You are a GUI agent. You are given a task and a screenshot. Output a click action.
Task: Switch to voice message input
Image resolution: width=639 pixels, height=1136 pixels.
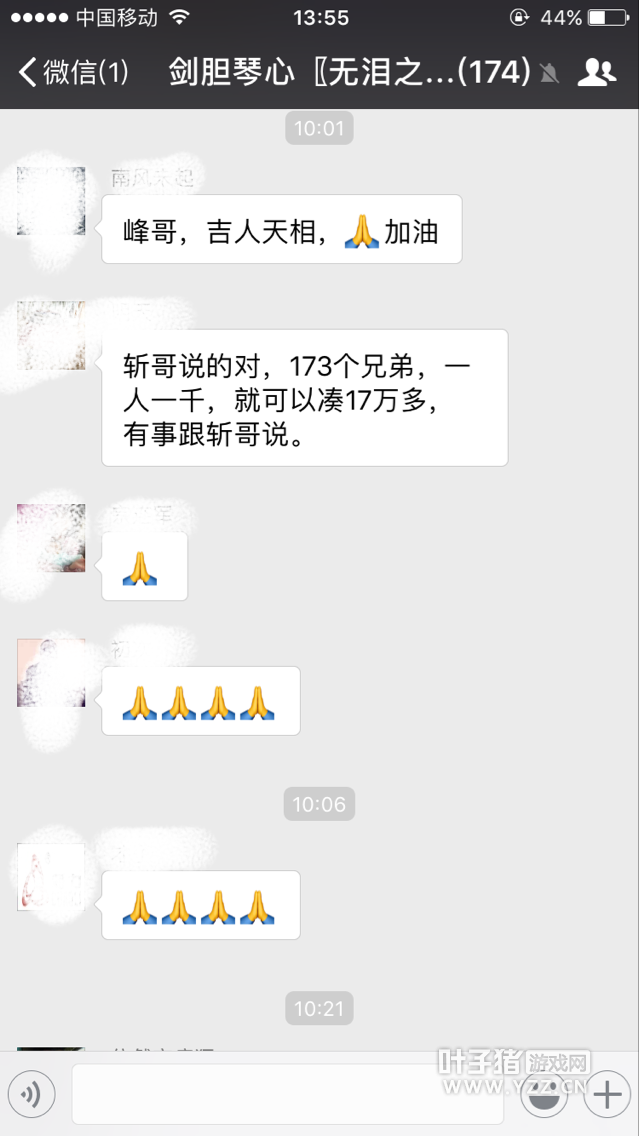pos(32,1096)
